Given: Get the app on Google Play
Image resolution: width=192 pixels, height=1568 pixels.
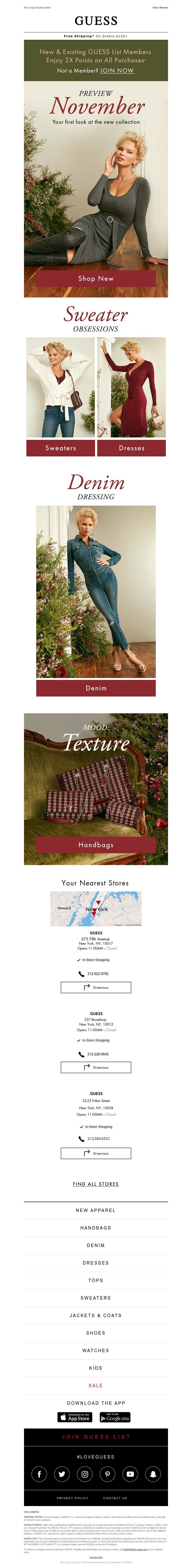Looking at the screenshot, I should point(115,1418).
